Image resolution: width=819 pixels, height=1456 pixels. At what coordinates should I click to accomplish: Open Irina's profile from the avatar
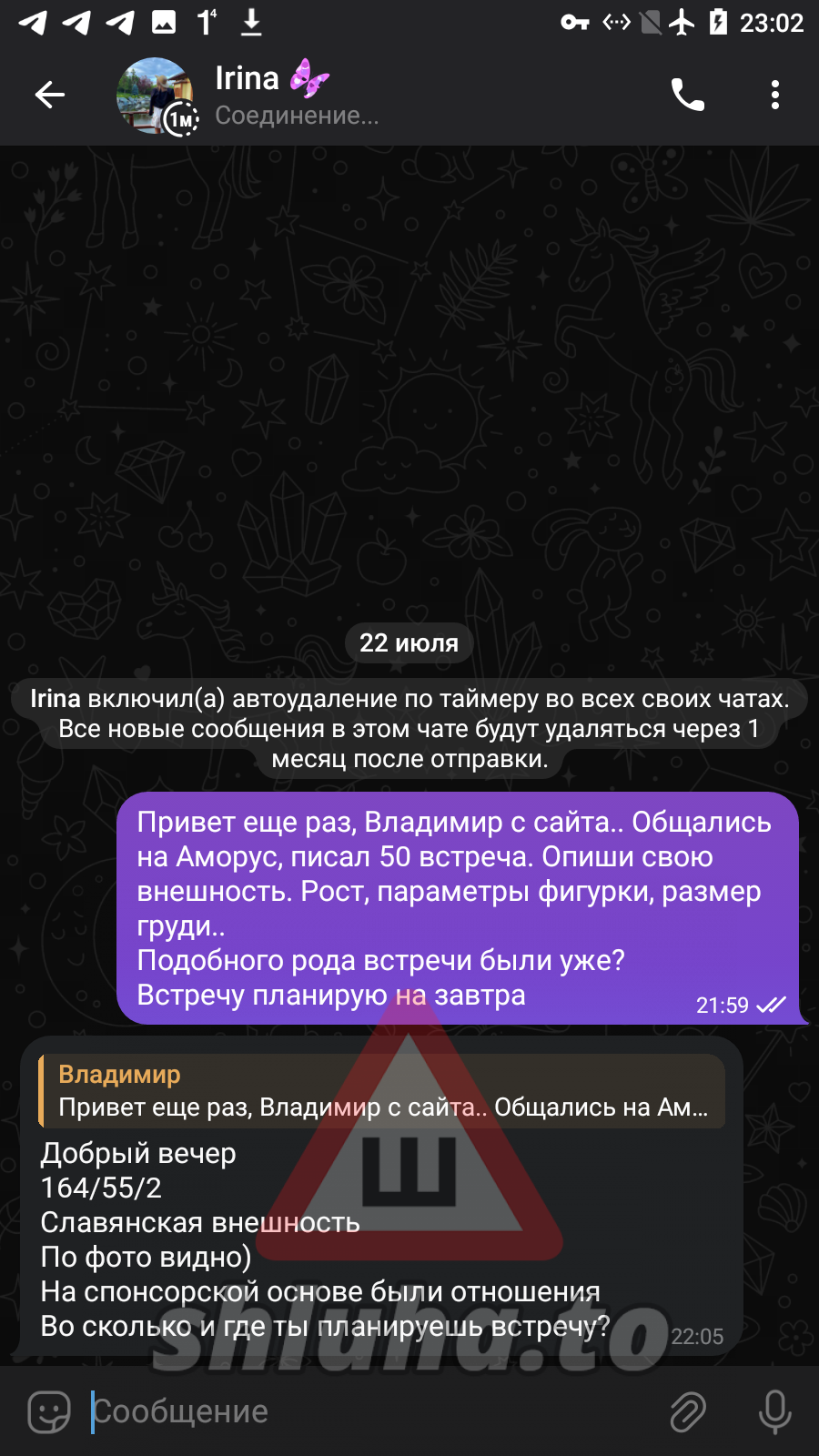click(155, 96)
